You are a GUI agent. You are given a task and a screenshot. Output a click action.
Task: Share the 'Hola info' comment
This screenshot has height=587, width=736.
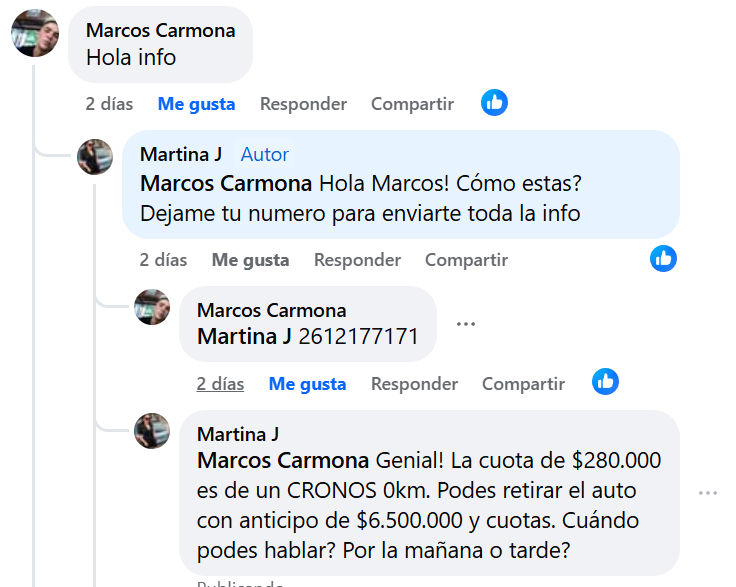[412, 104]
